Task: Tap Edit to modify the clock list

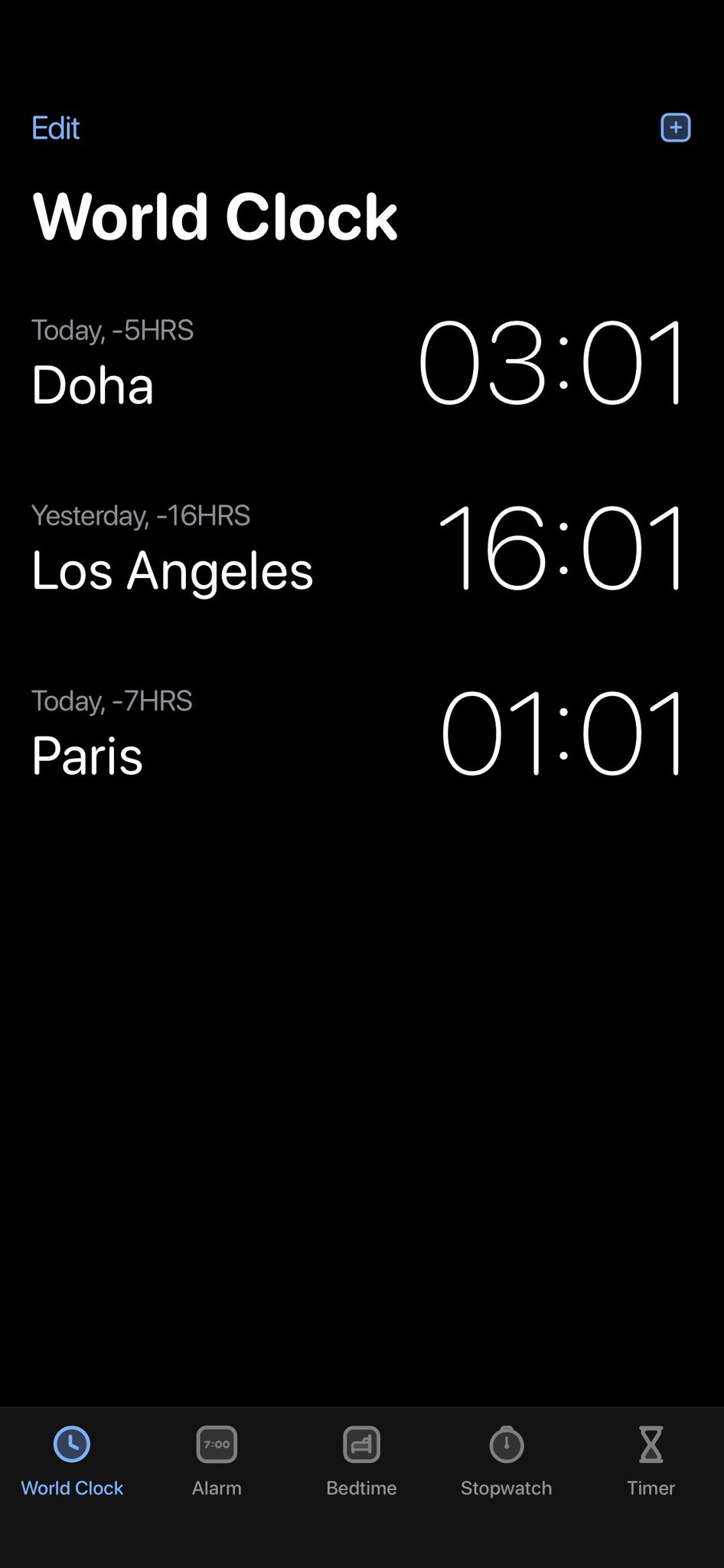Action: [55, 128]
